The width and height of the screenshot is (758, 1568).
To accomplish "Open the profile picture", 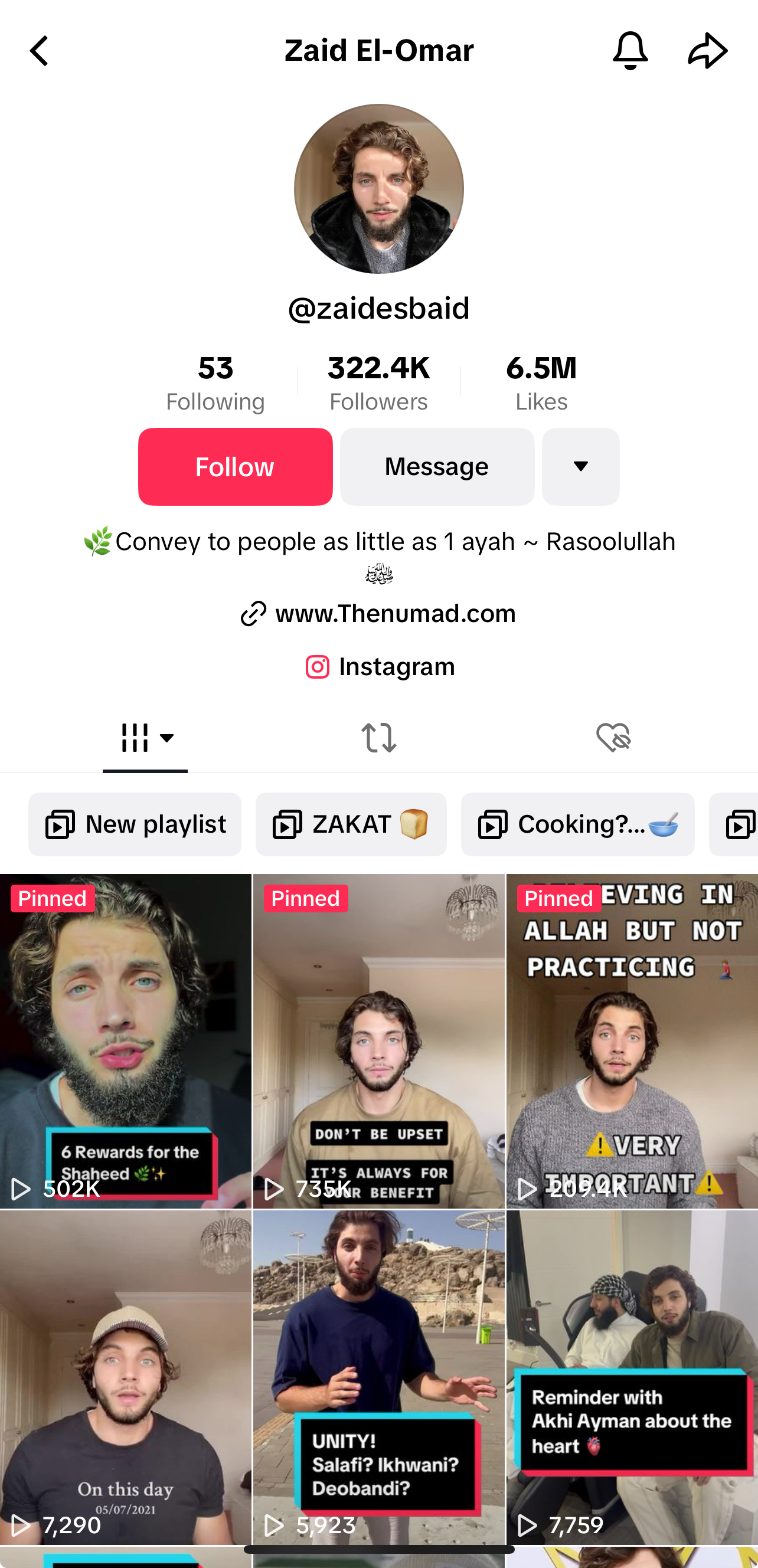I will [x=378, y=189].
